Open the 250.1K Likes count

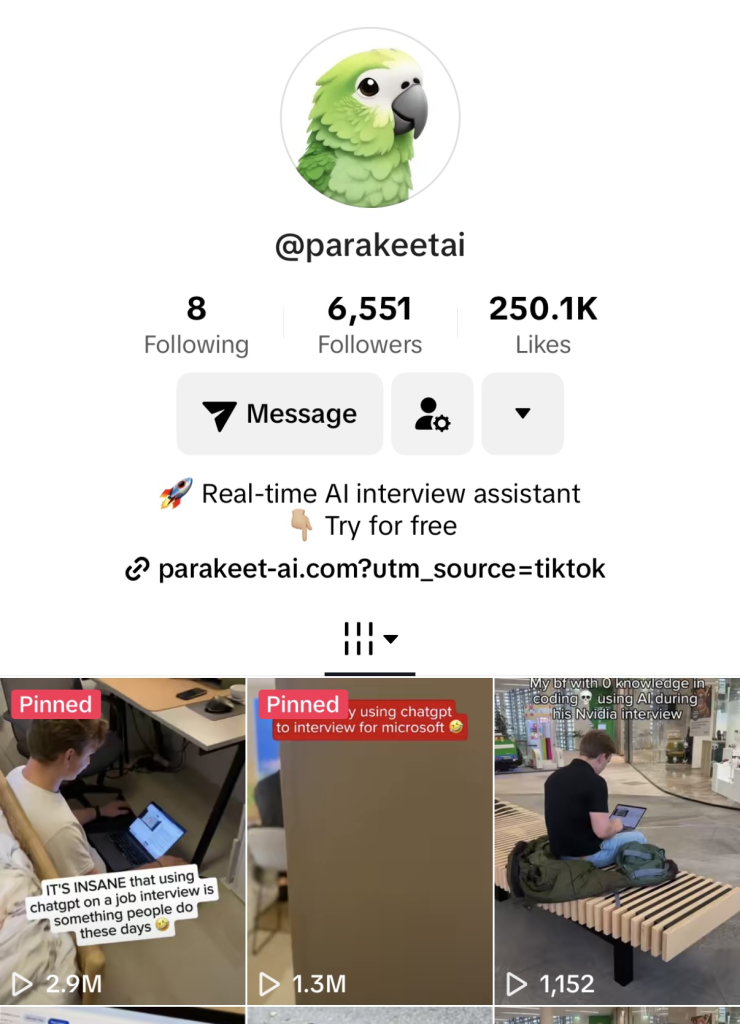pyautogui.click(x=543, y=325)
